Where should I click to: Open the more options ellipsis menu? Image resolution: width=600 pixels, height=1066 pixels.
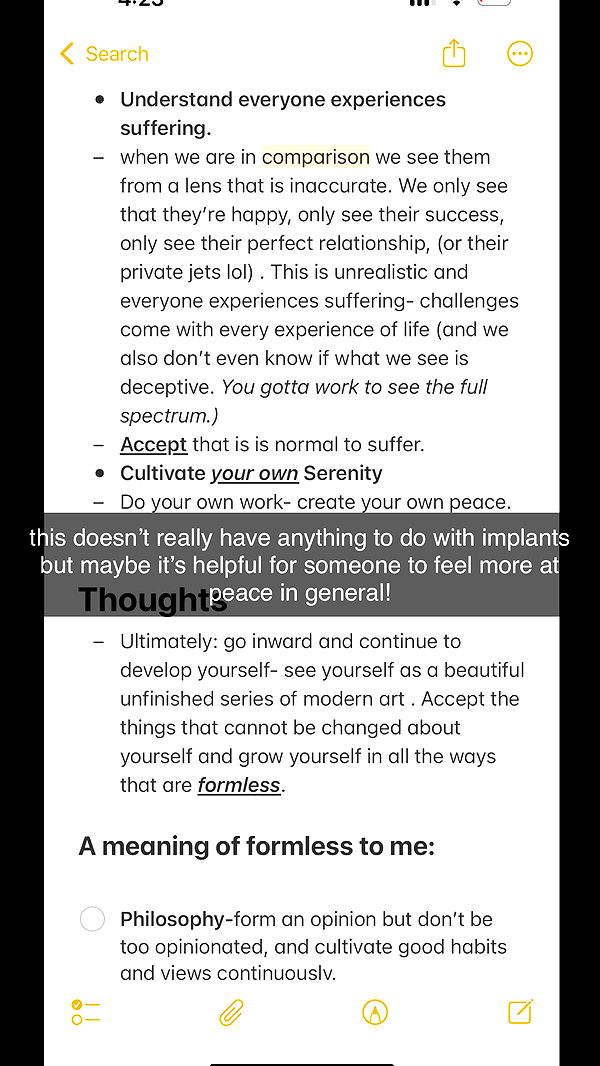(x=520, y=54)
